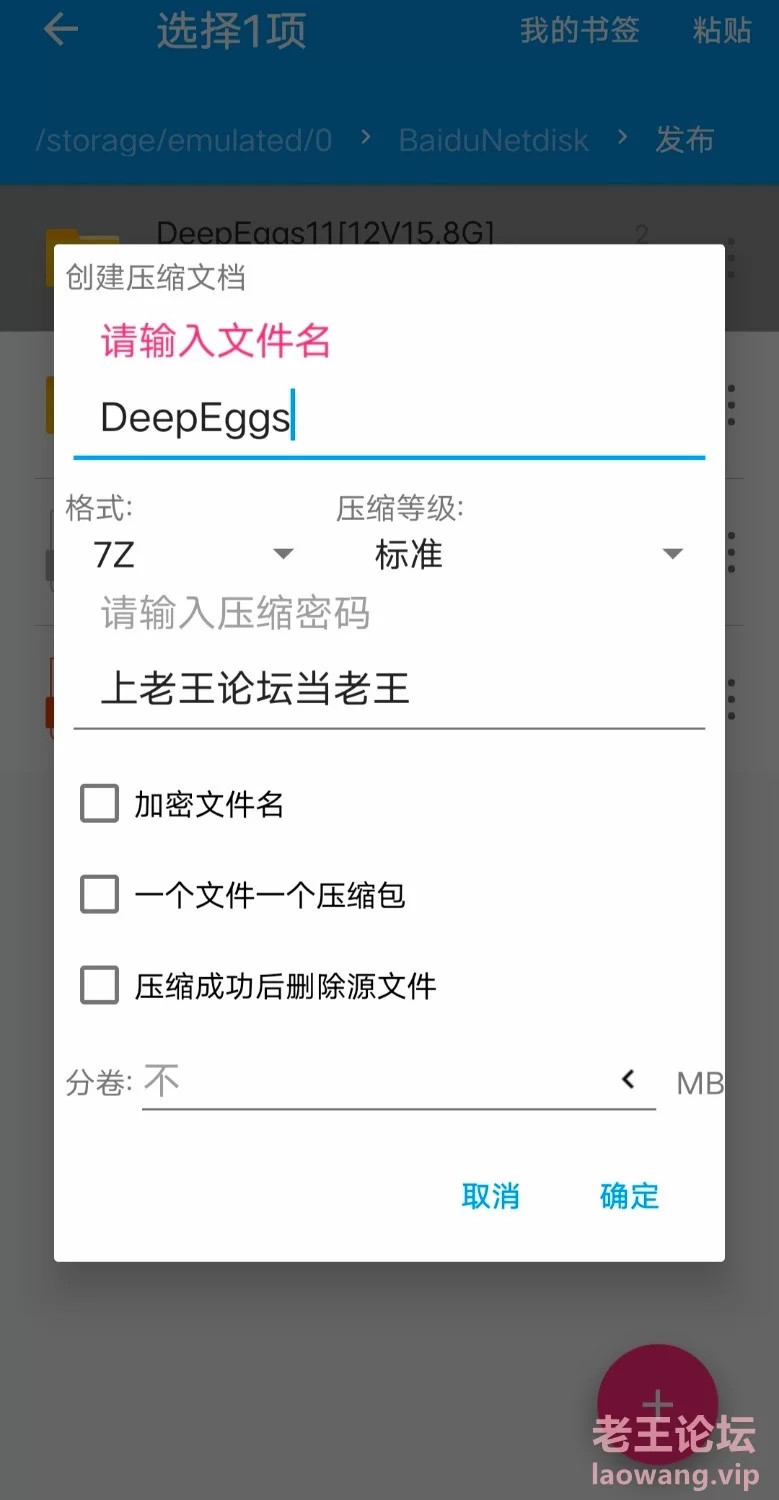Screen dimensions: 779x1500
Task: Open the 7Z format dropdown
Action: tap(192, 554)
